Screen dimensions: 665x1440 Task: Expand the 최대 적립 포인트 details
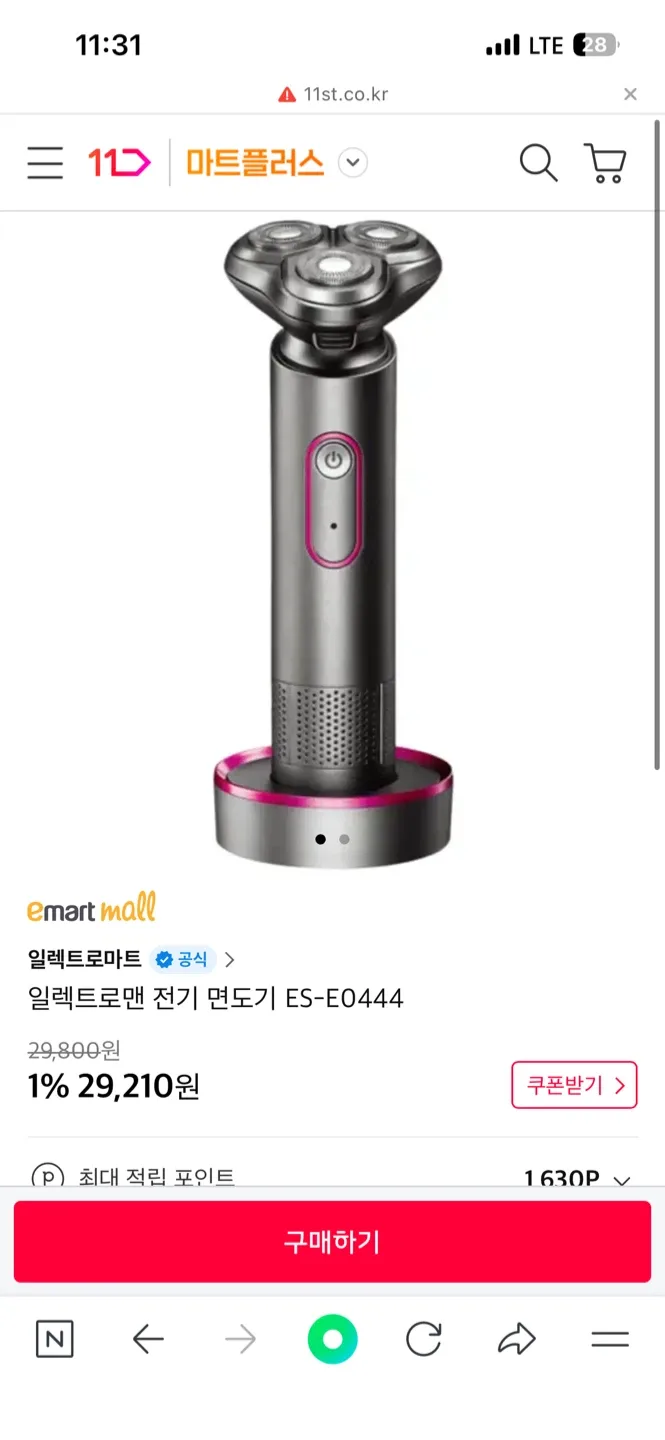click(x=621, y=1180)
